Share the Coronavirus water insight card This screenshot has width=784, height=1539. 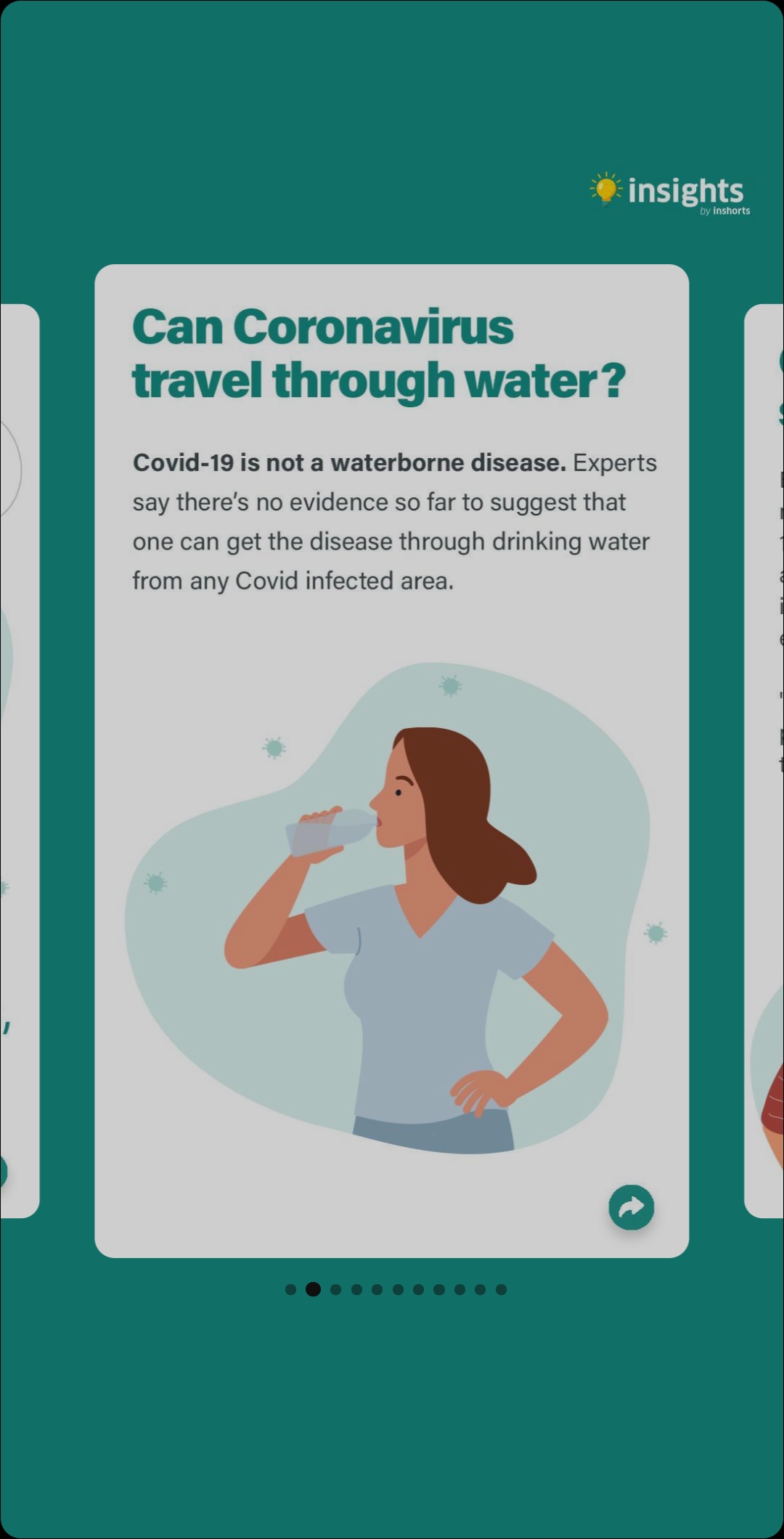(631, 1207)
